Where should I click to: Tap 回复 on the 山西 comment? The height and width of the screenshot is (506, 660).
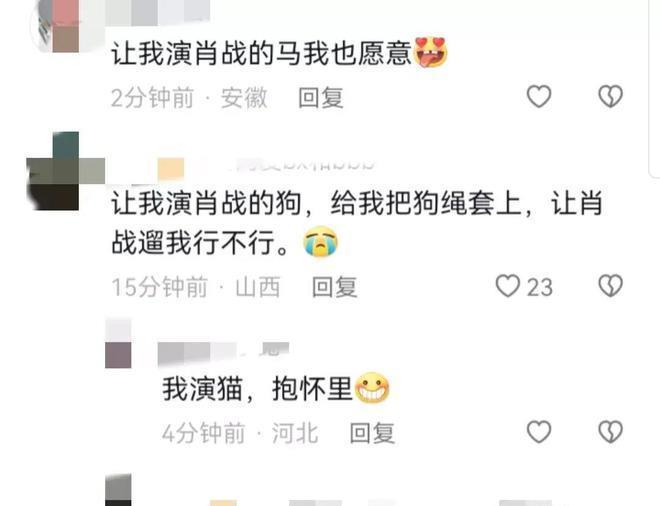click(334, 288)
